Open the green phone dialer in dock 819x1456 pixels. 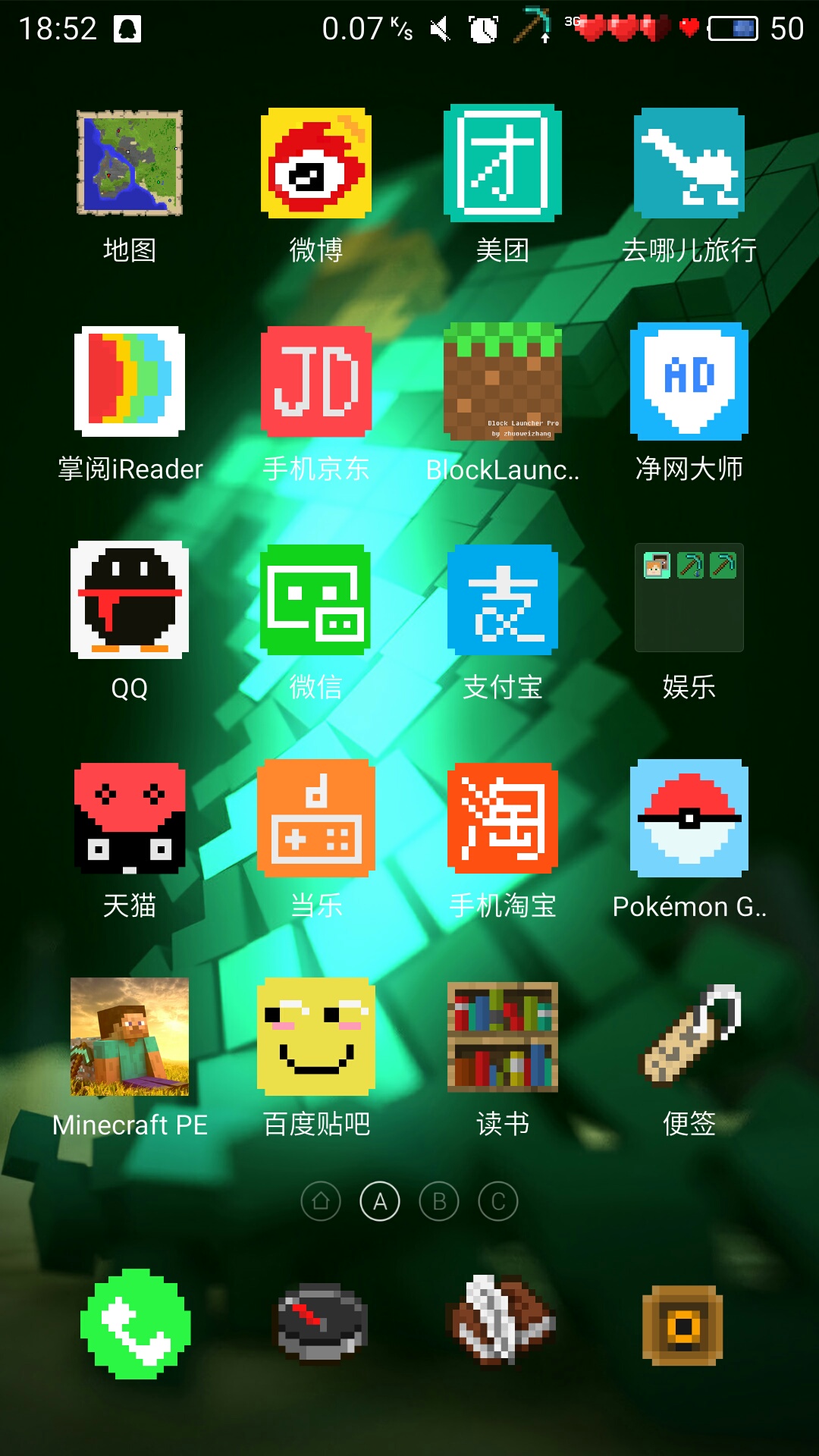coord(136,1324)
